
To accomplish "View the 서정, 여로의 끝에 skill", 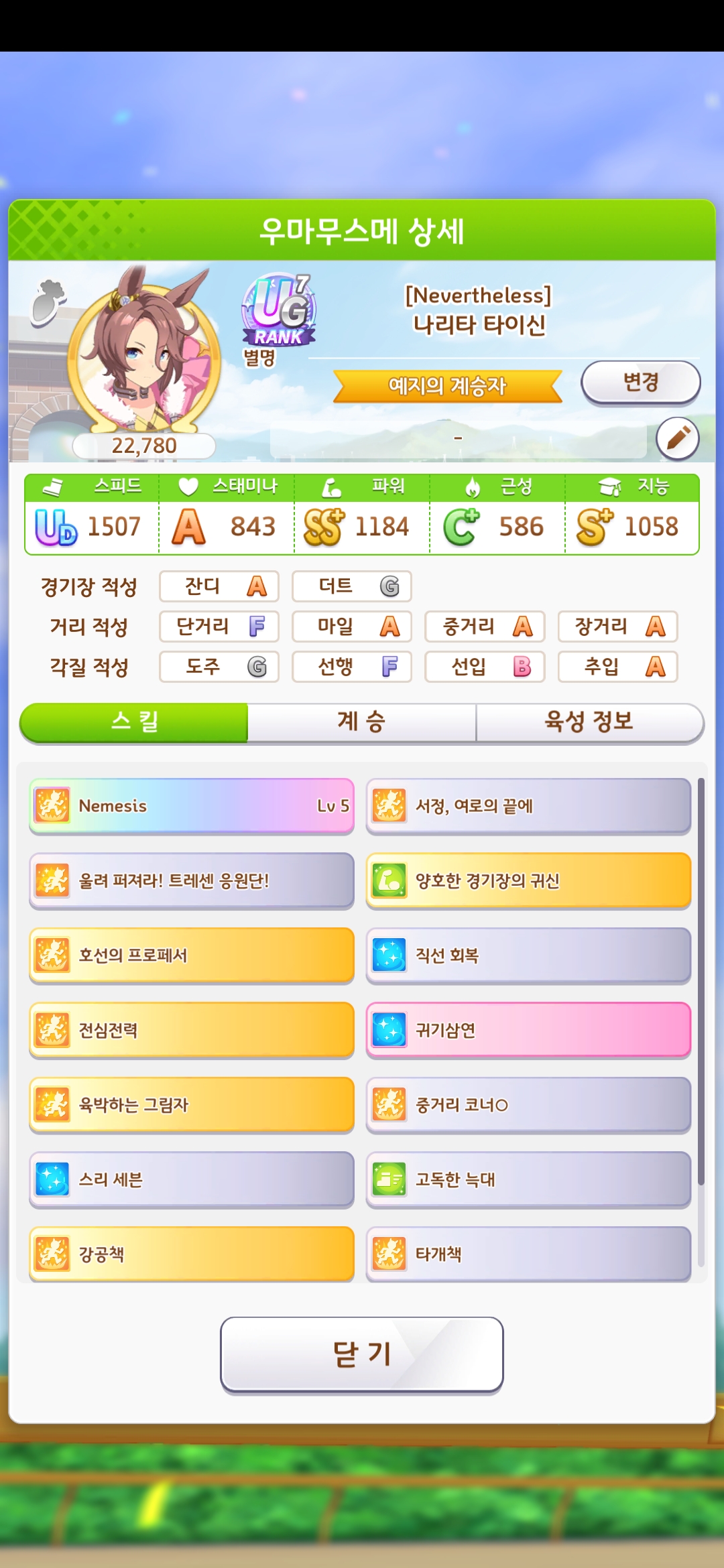I will pos(528,805).
